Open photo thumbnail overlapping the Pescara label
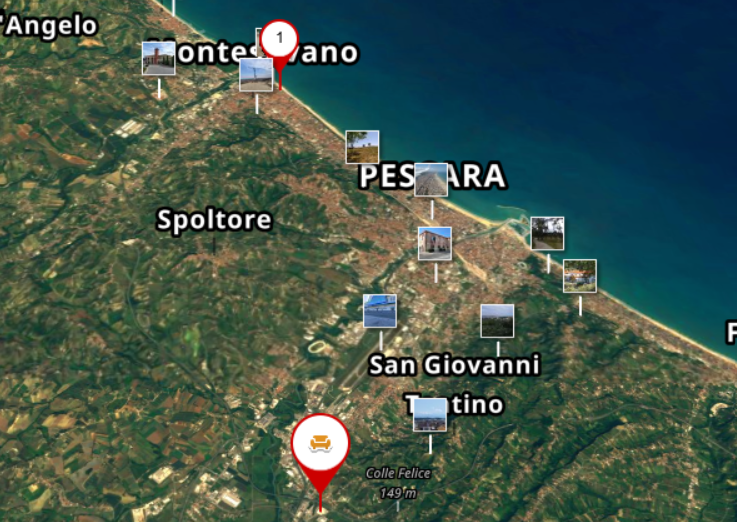 (431, 180)
